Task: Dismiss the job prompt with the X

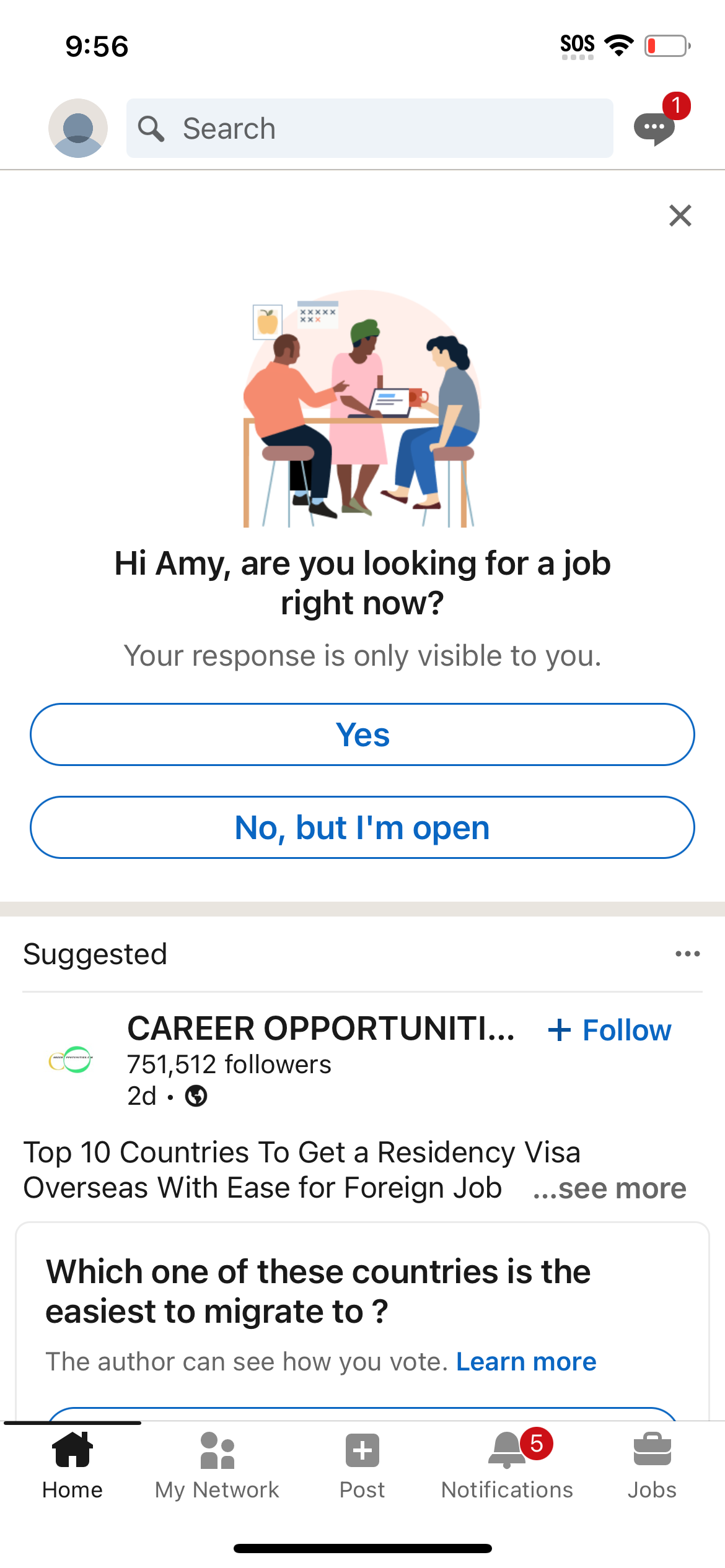Action: [x=680, y=216]
